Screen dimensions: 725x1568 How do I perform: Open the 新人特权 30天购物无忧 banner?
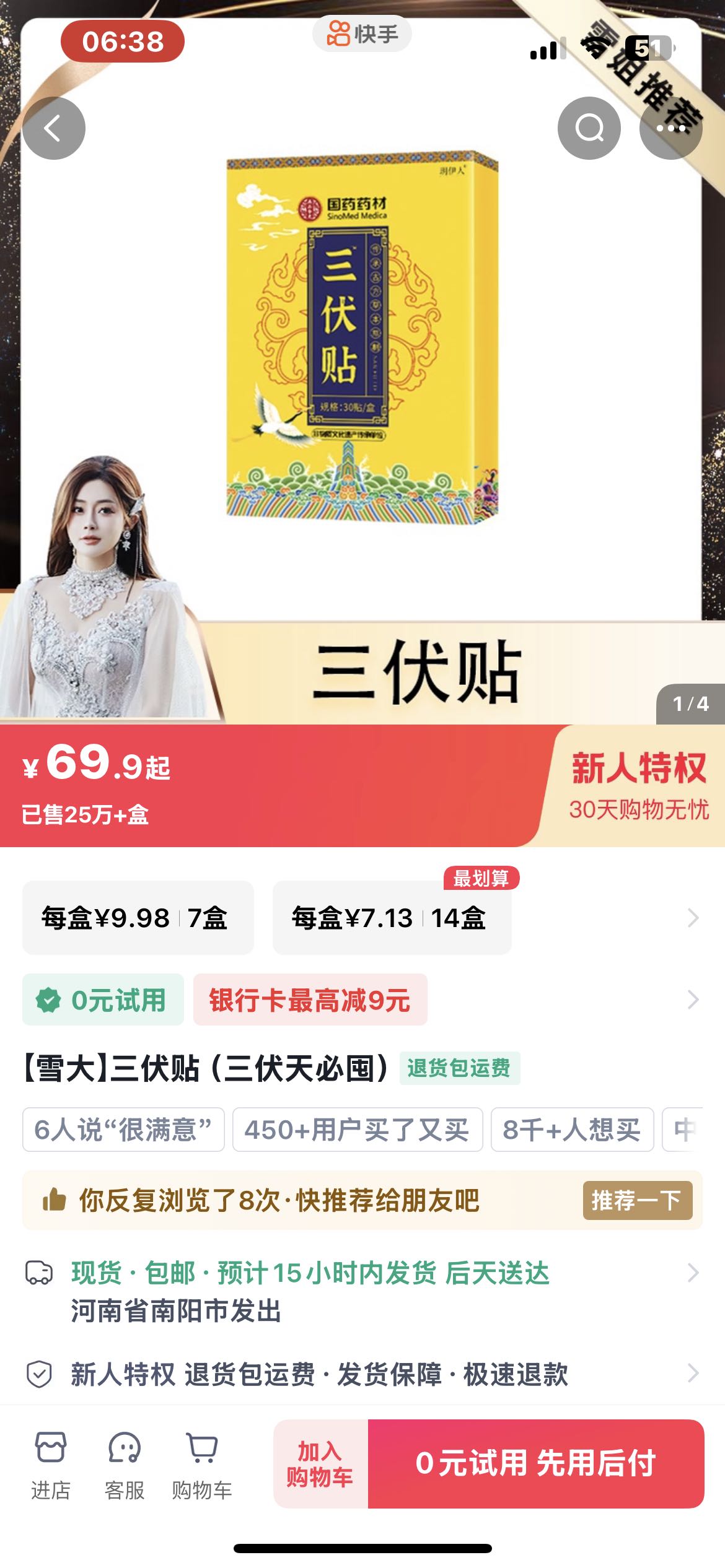[638, 785]
